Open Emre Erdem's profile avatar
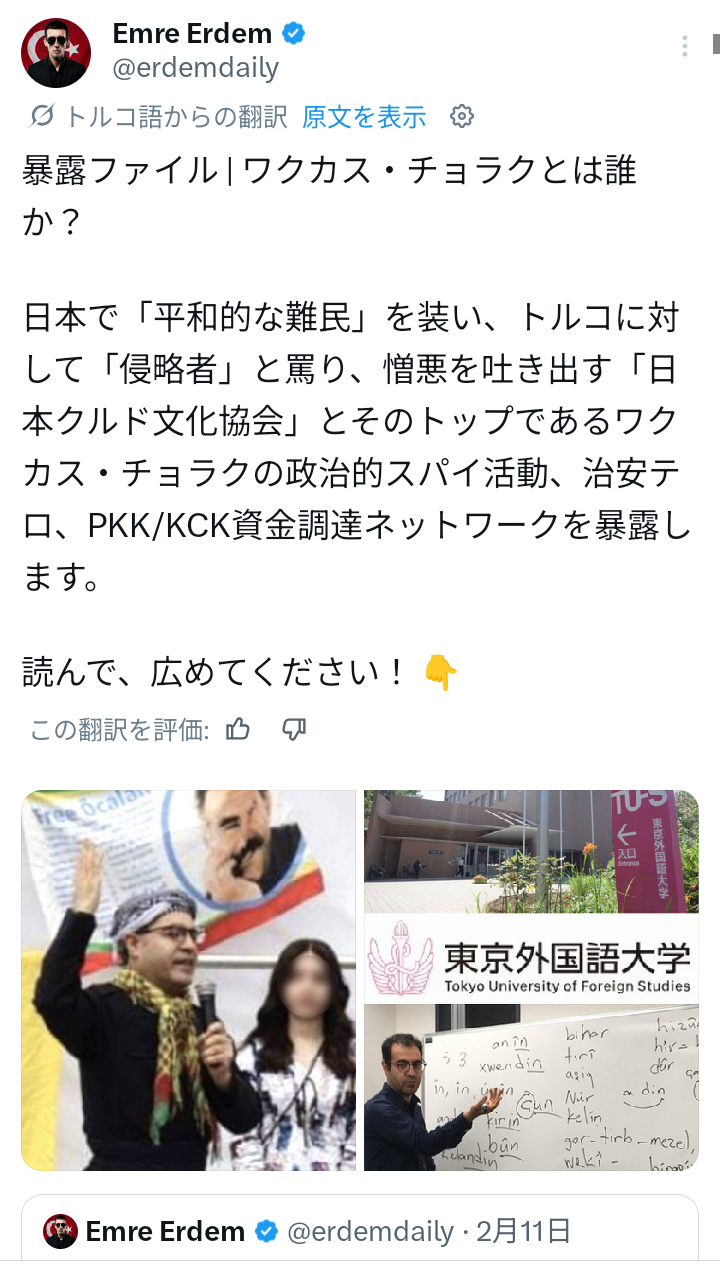 56,52
